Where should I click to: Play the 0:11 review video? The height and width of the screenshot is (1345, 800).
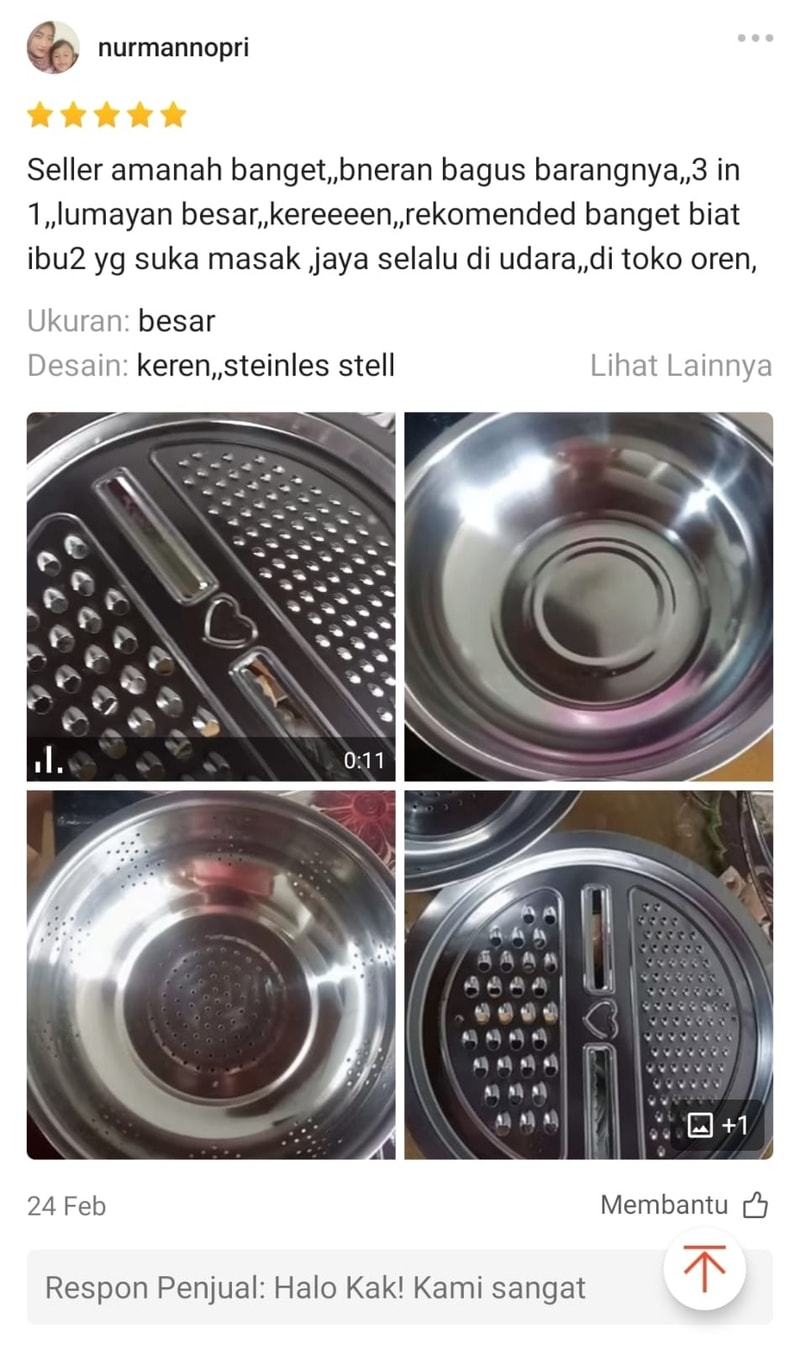[211, 596]
